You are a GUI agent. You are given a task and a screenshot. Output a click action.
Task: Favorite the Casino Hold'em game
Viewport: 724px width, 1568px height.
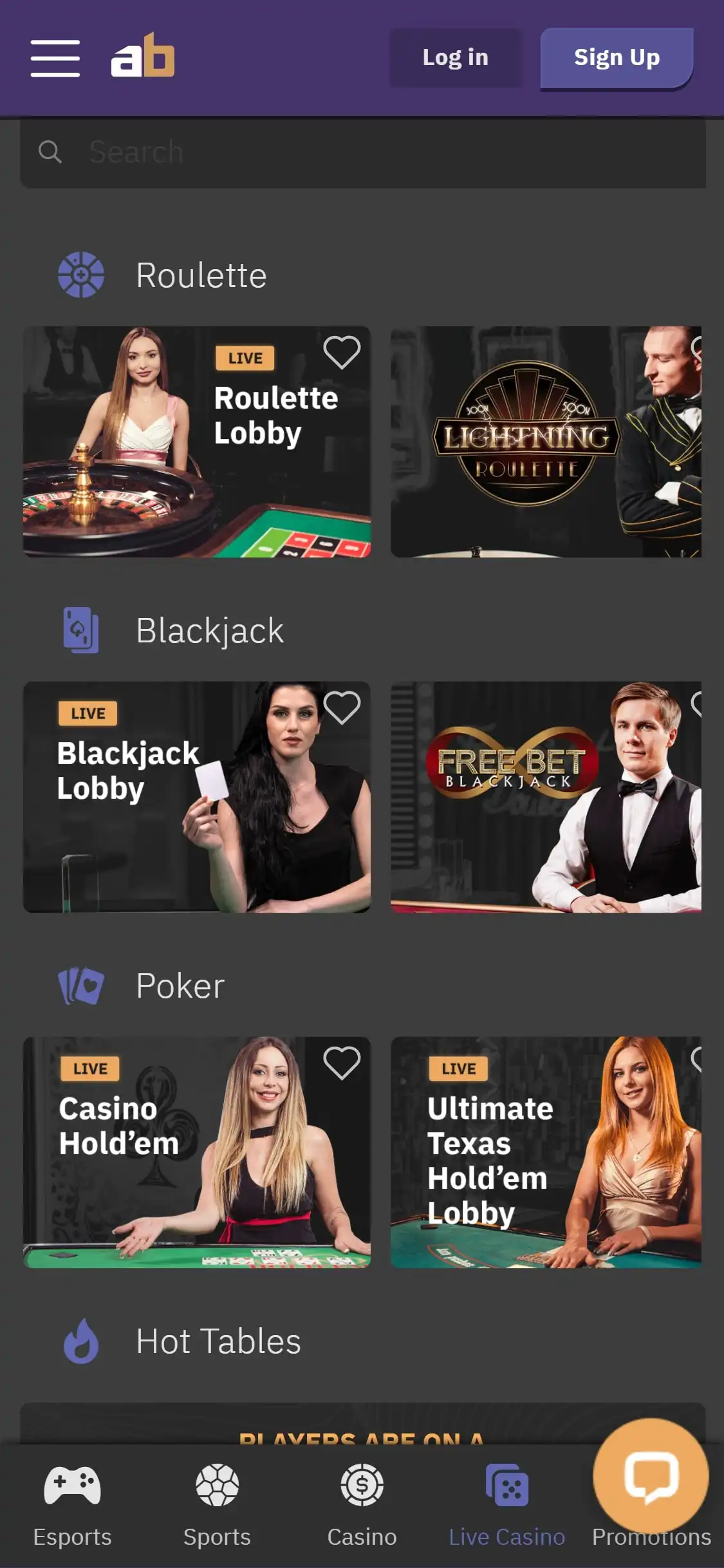point(341,1063)
